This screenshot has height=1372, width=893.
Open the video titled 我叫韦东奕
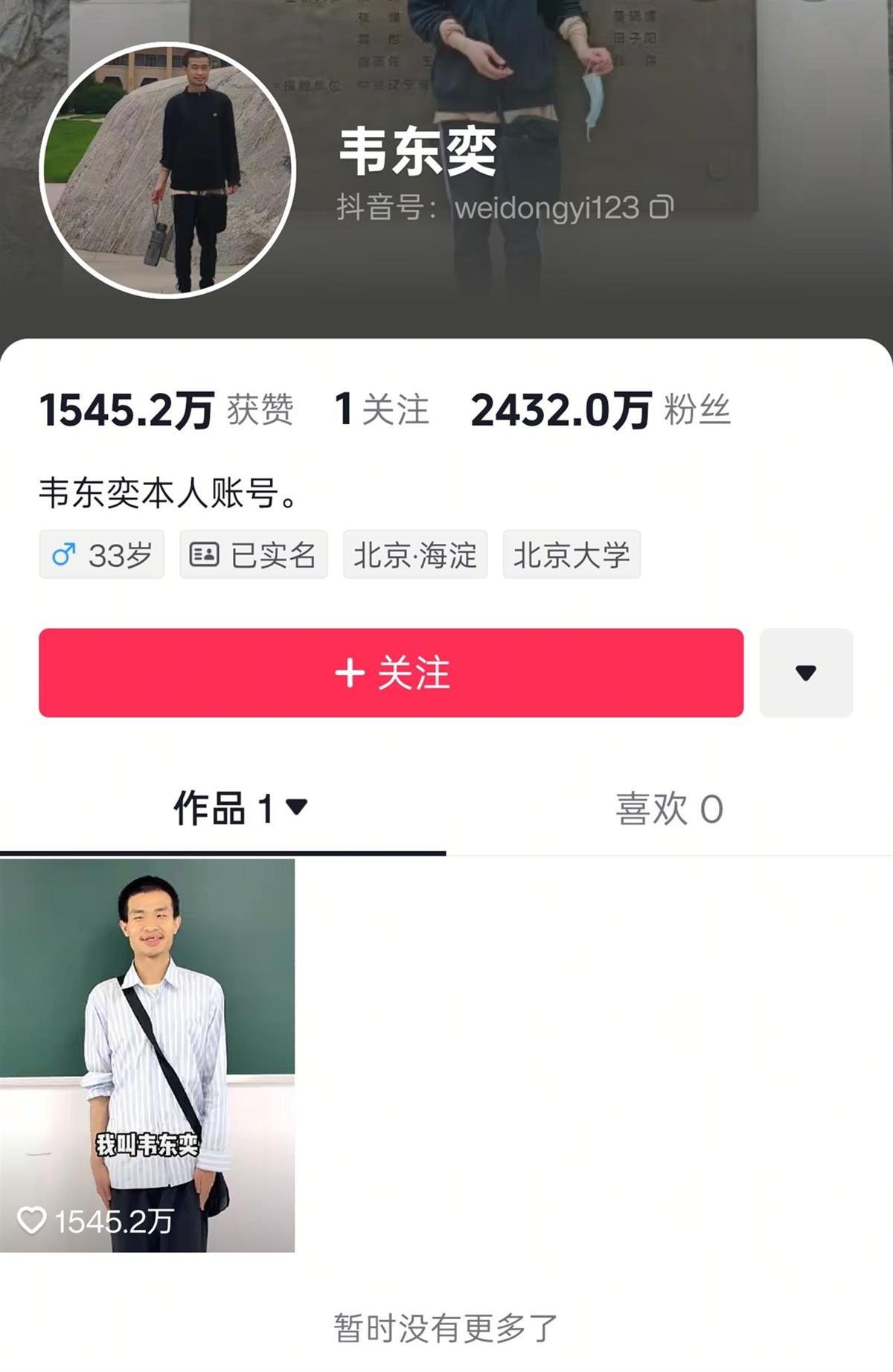pyautogui.click(x=147, y=1055)
